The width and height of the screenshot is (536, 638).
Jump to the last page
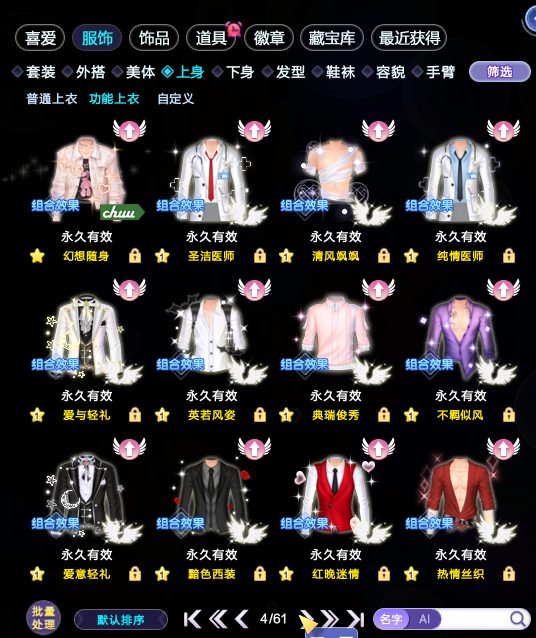click(x=356, y=619)
